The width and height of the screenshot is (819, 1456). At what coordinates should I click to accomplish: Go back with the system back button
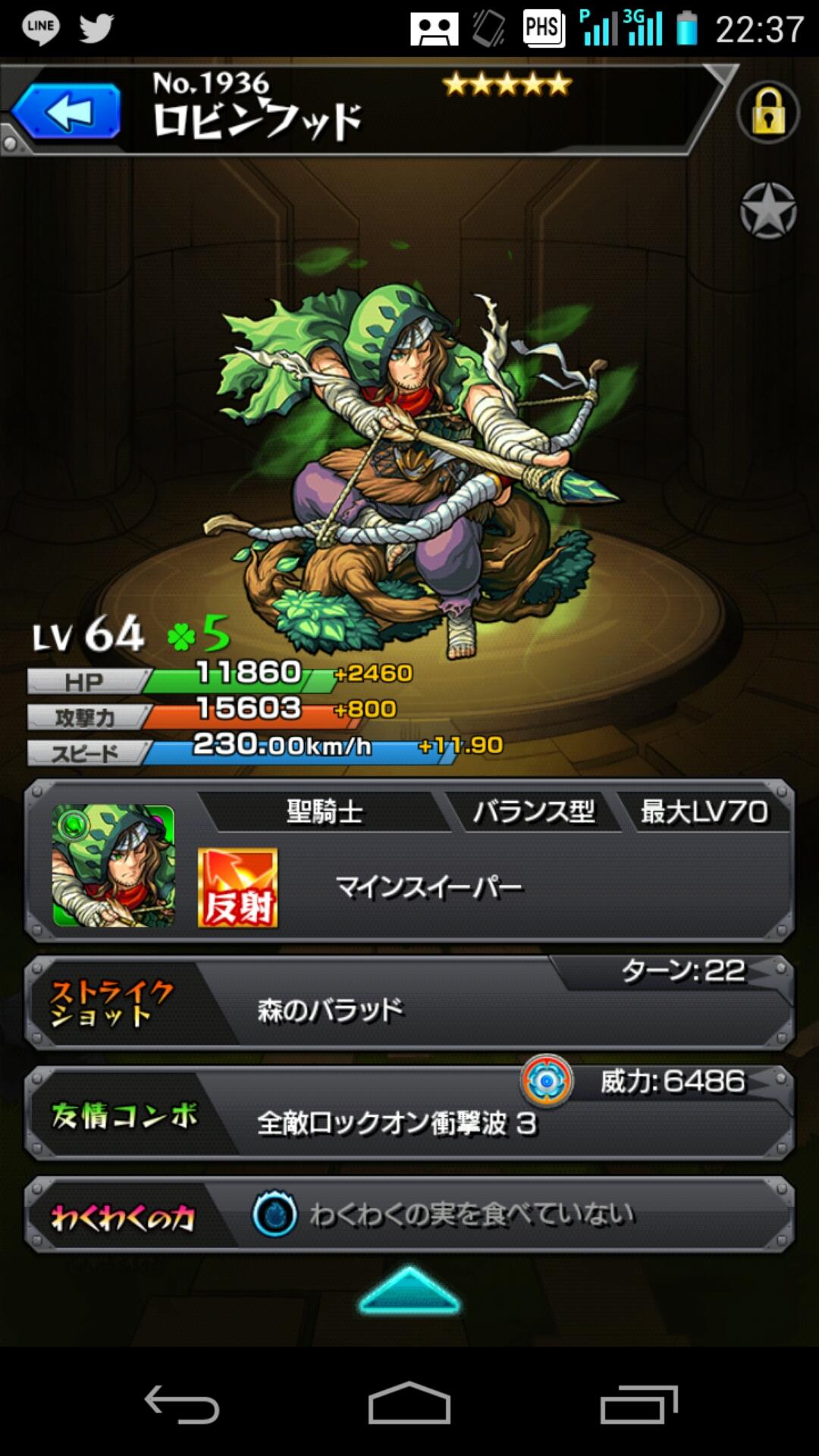(182, 1404)
